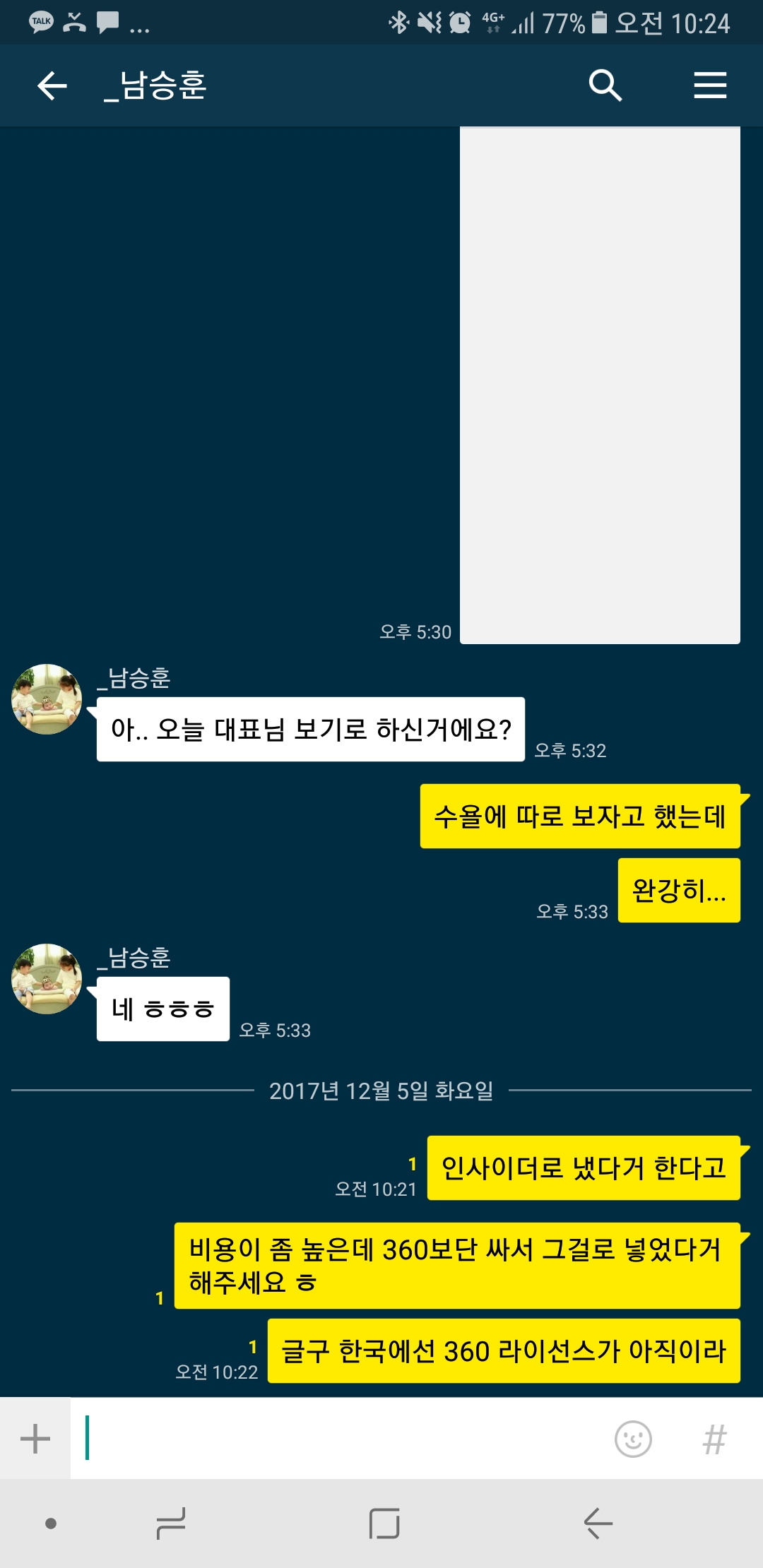This screenshot has width=763, height=1568.
Task: Tap the system recent apps button
Action: pos(171,1524)
